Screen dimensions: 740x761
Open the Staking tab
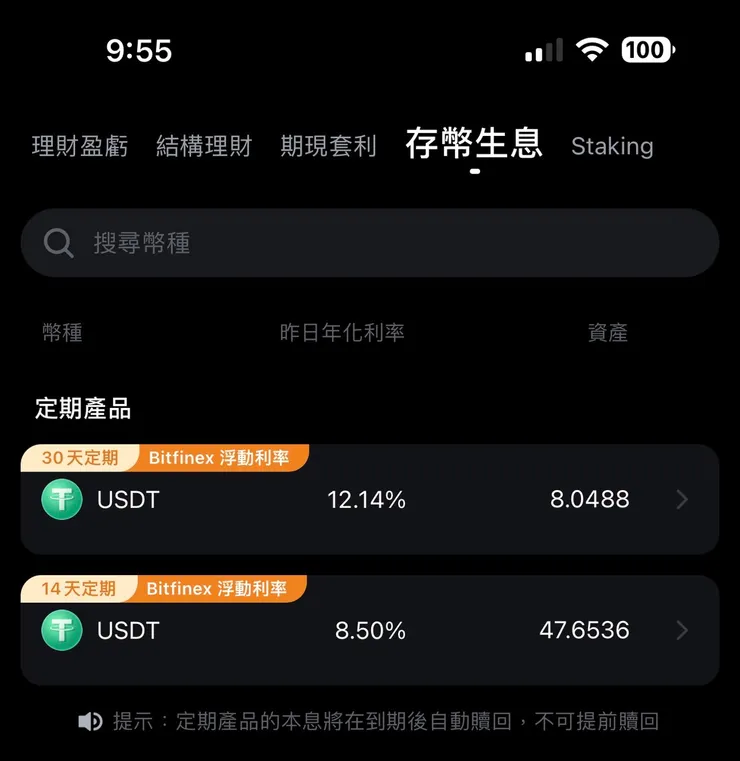pyautogui.click(x=612, y=146)
